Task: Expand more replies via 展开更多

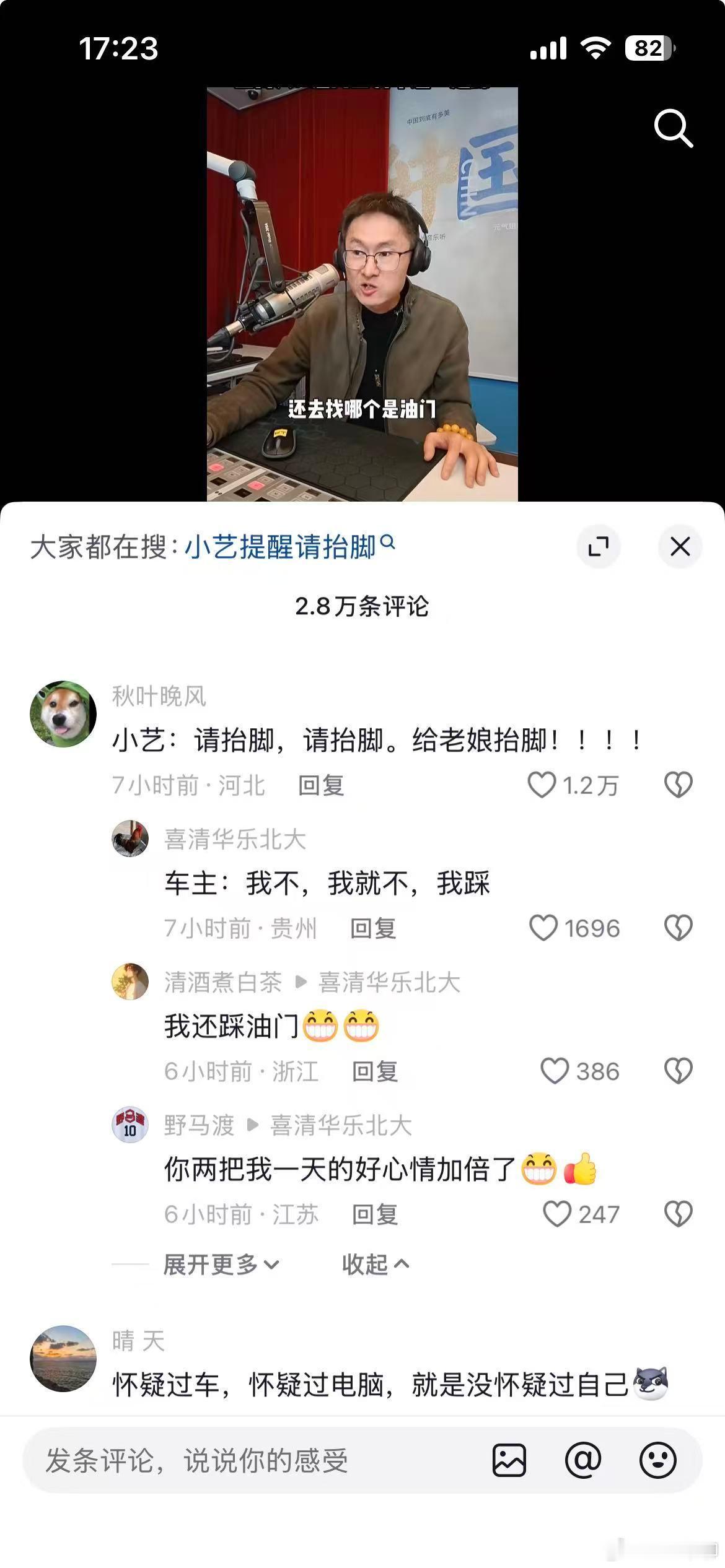Action: click(218, 1265)
